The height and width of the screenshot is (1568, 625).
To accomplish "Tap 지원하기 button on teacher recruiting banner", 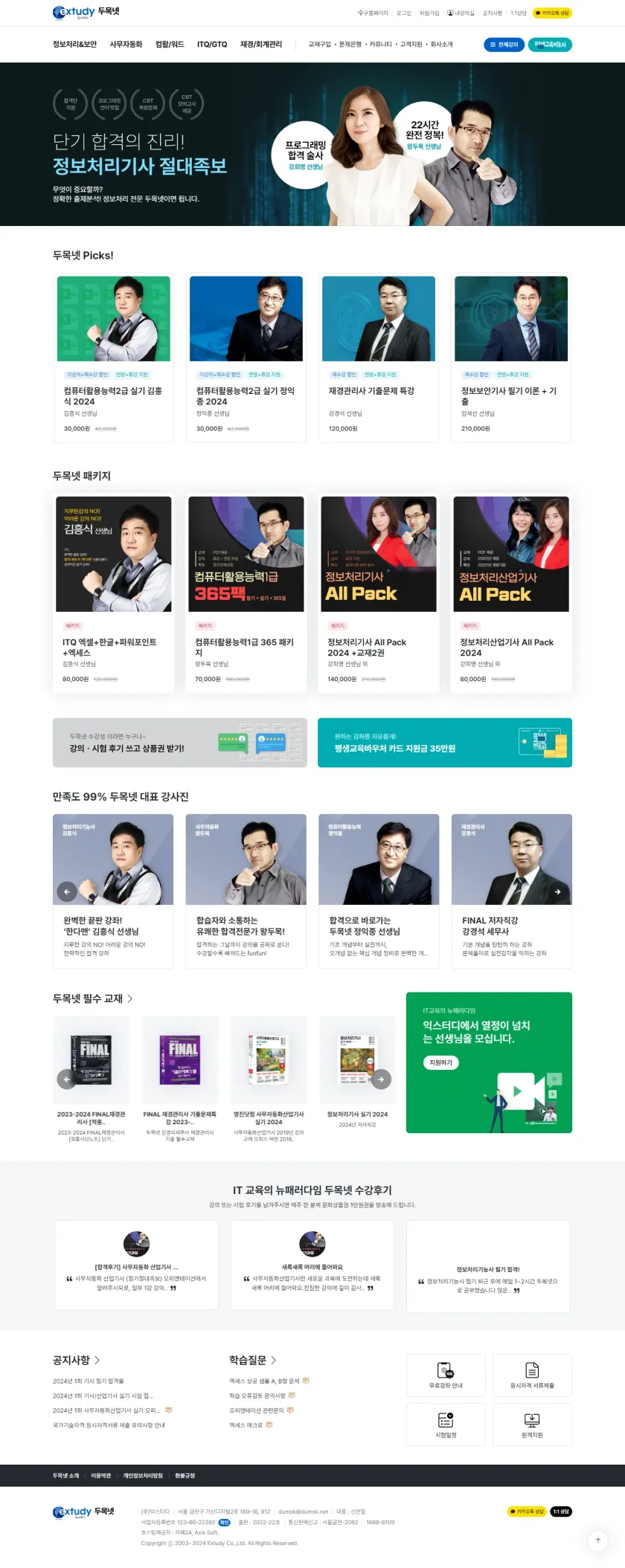I will [x=440, y=1062].
